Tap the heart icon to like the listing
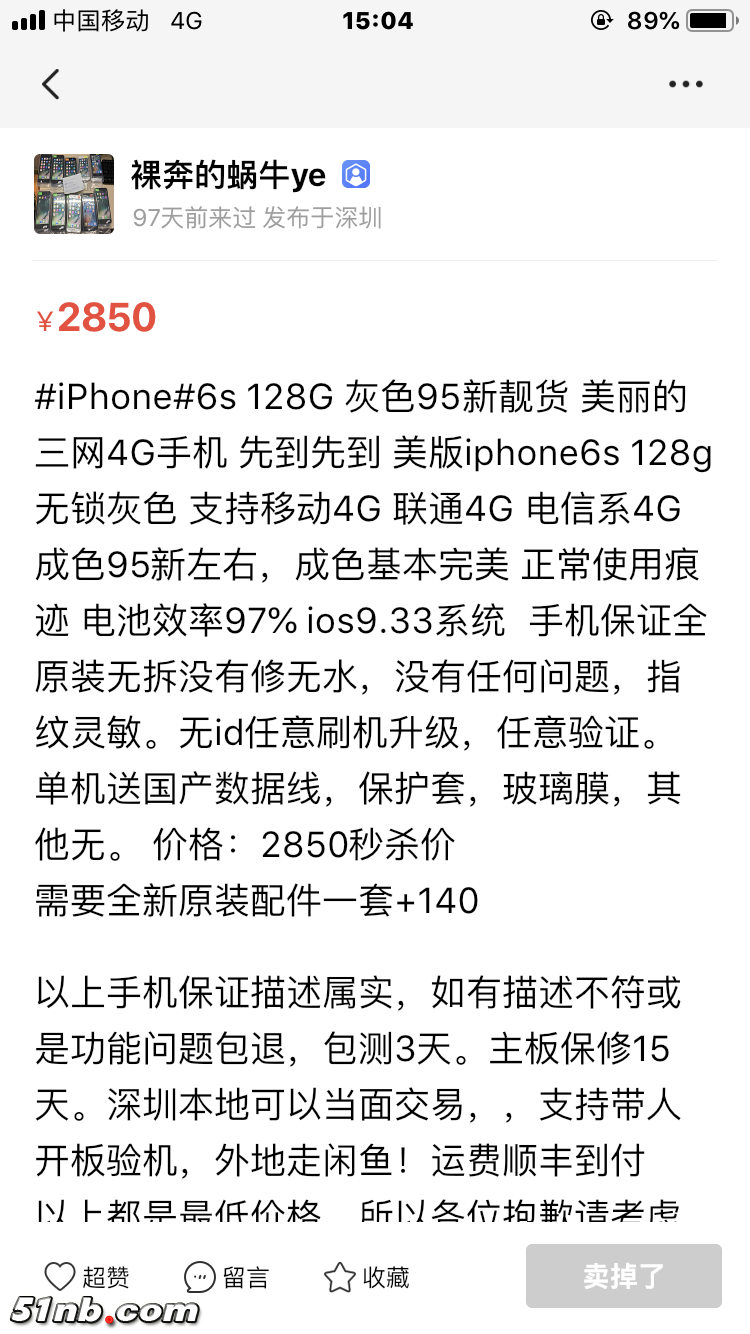Viewport: 750px width, 1334px height. coord(58,1275)
